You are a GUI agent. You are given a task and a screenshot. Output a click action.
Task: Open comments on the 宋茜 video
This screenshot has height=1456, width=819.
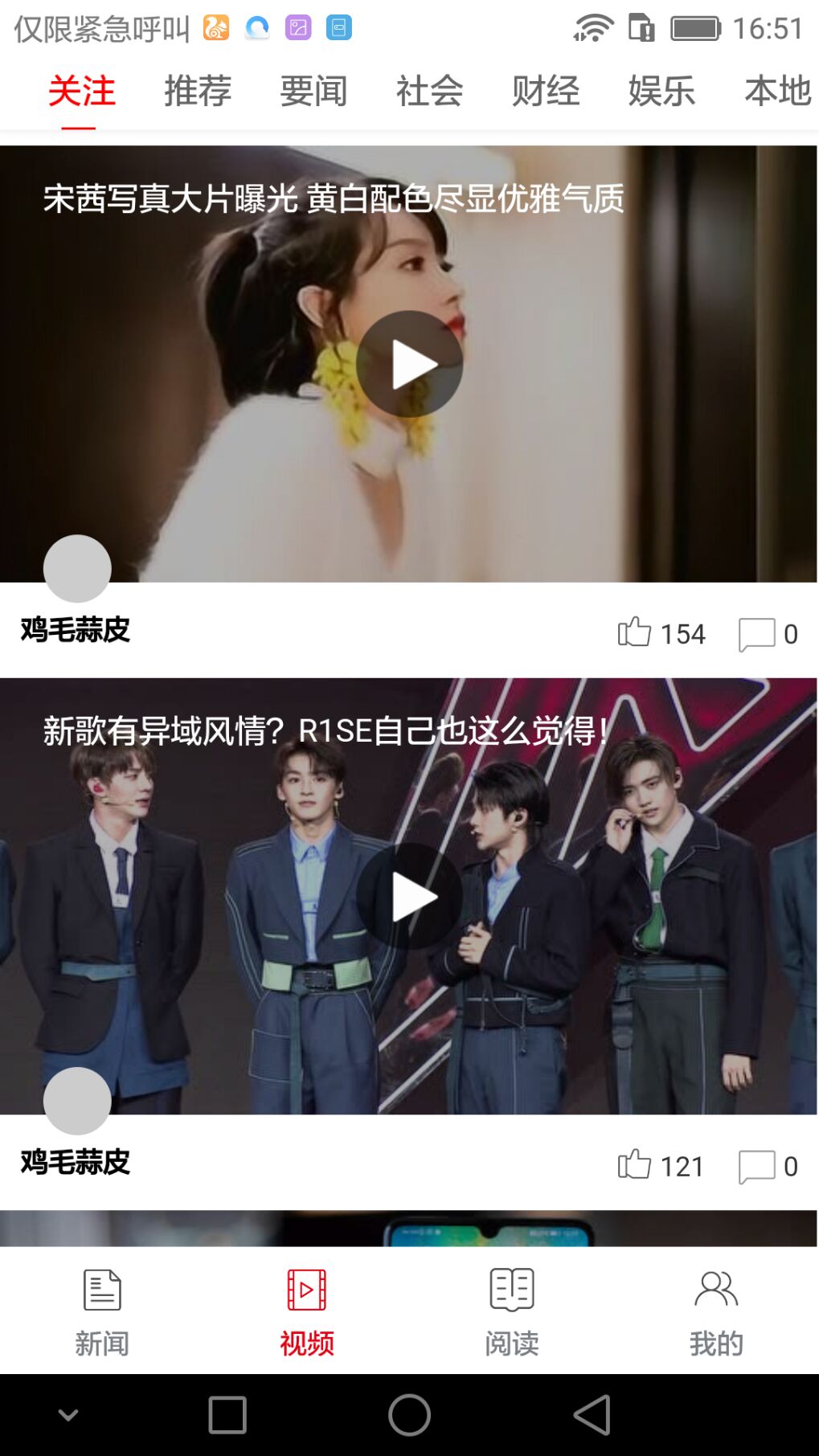756,634
